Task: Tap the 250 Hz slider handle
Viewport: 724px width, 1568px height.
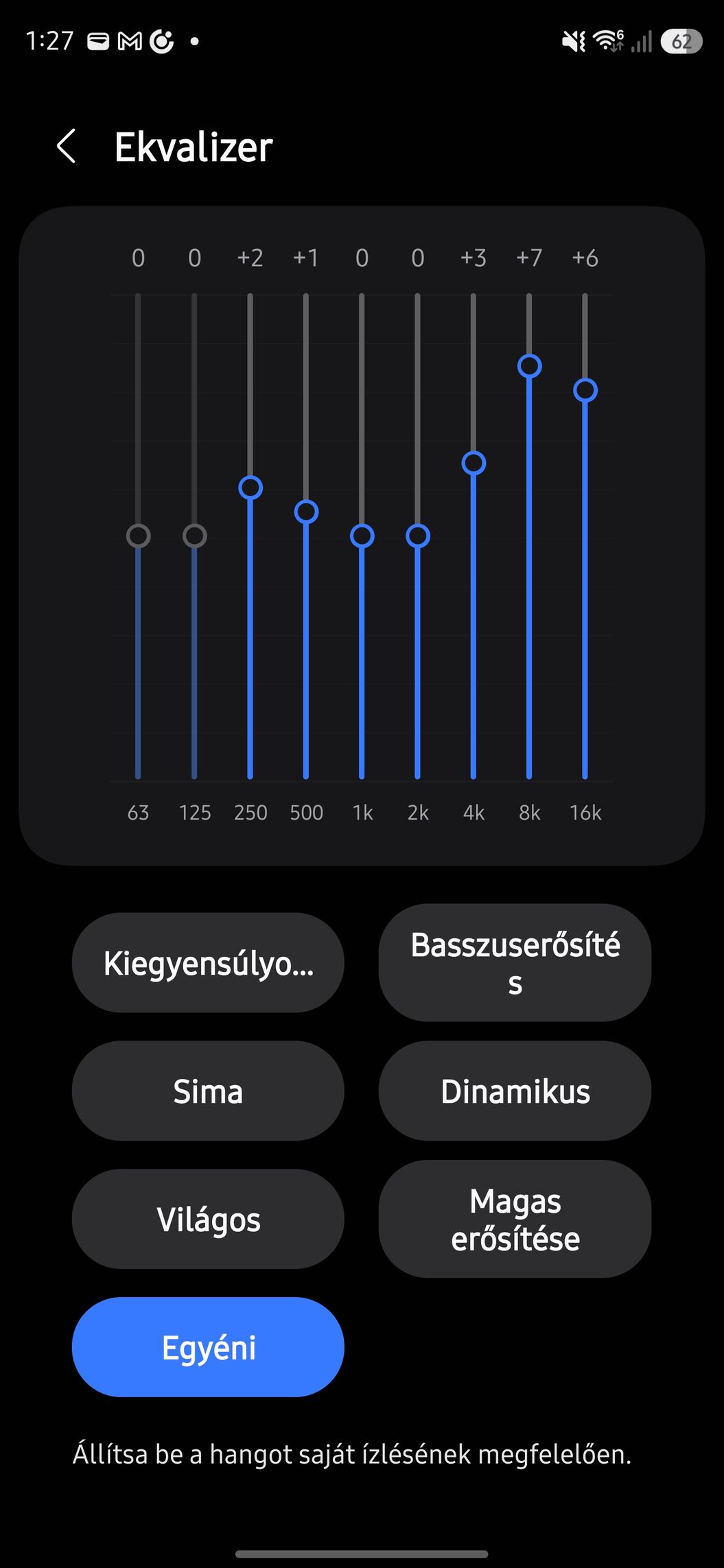Action: pos(250,488)
